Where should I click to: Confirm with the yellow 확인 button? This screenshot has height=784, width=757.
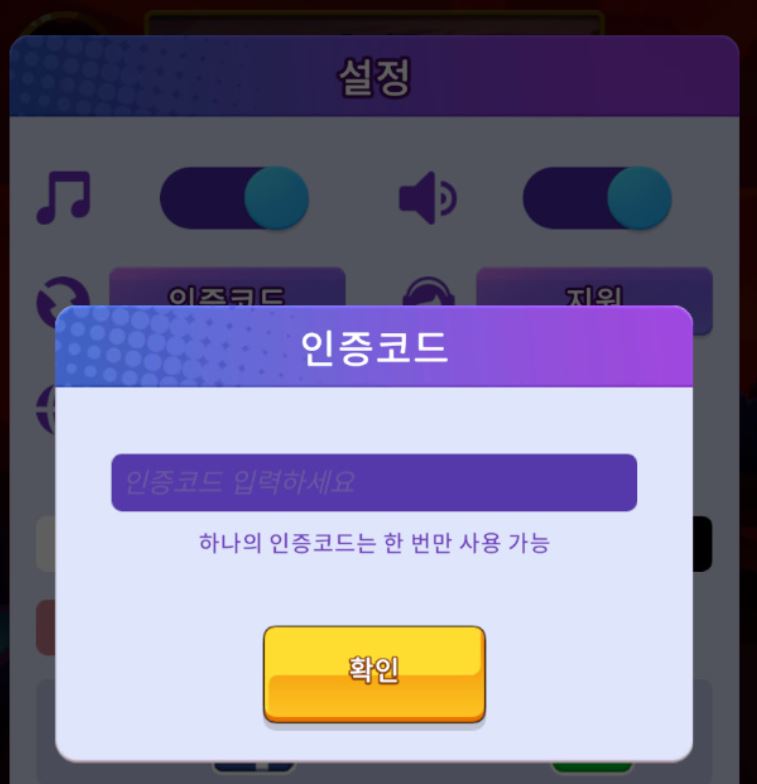click(x=374, y=672)
